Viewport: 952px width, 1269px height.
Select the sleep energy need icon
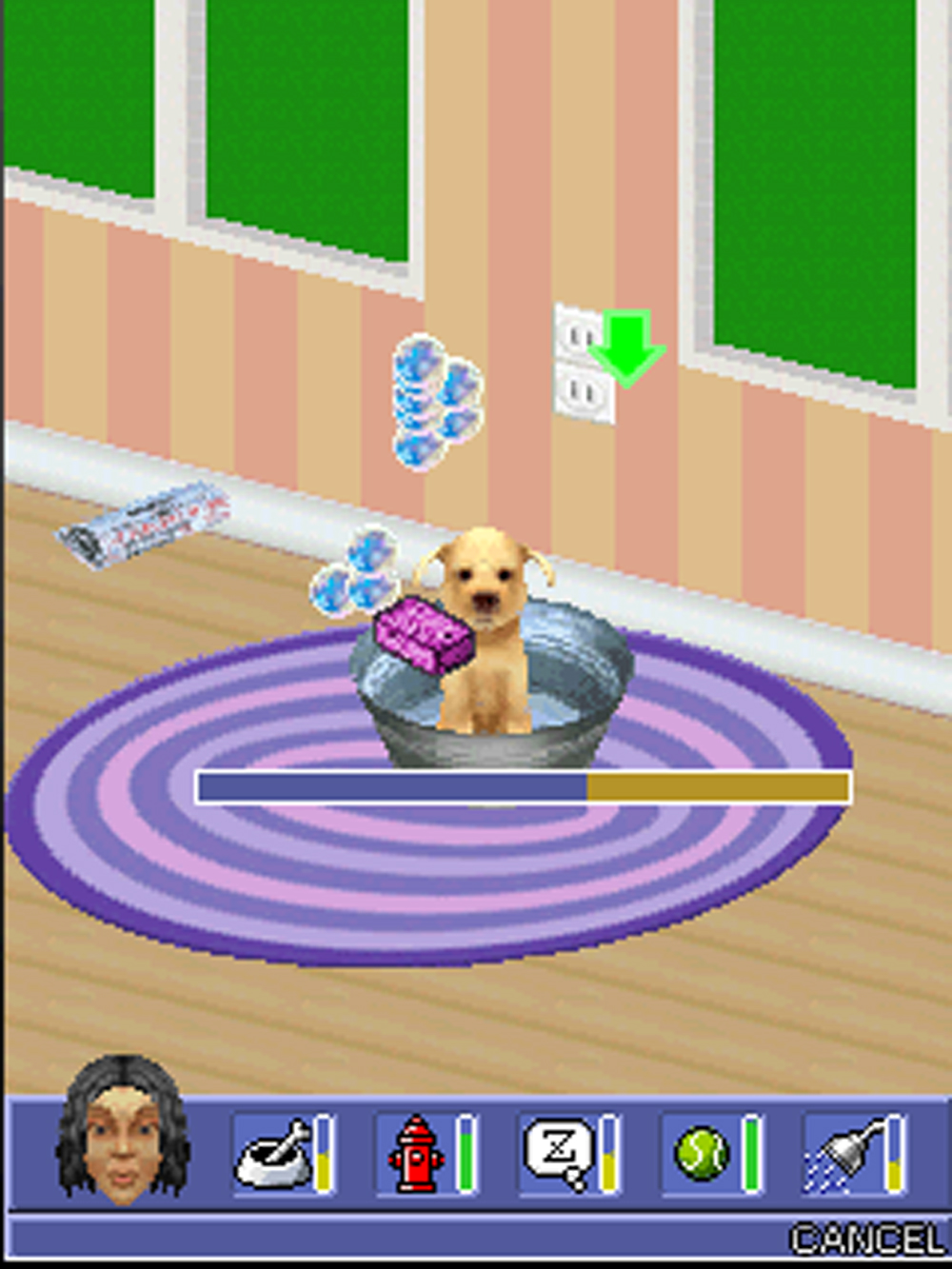[559, 1152]
